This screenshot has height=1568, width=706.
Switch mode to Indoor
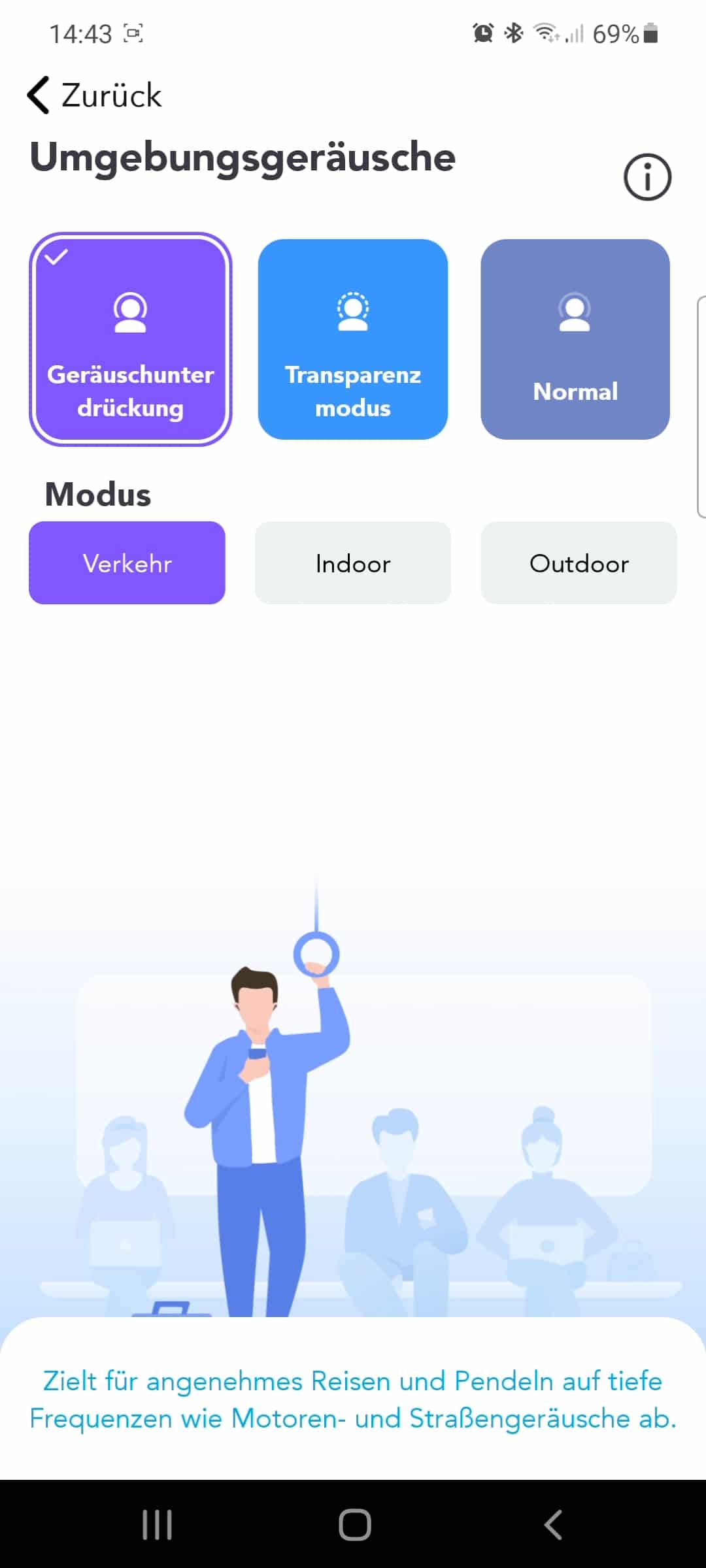(x=353, y=563)
